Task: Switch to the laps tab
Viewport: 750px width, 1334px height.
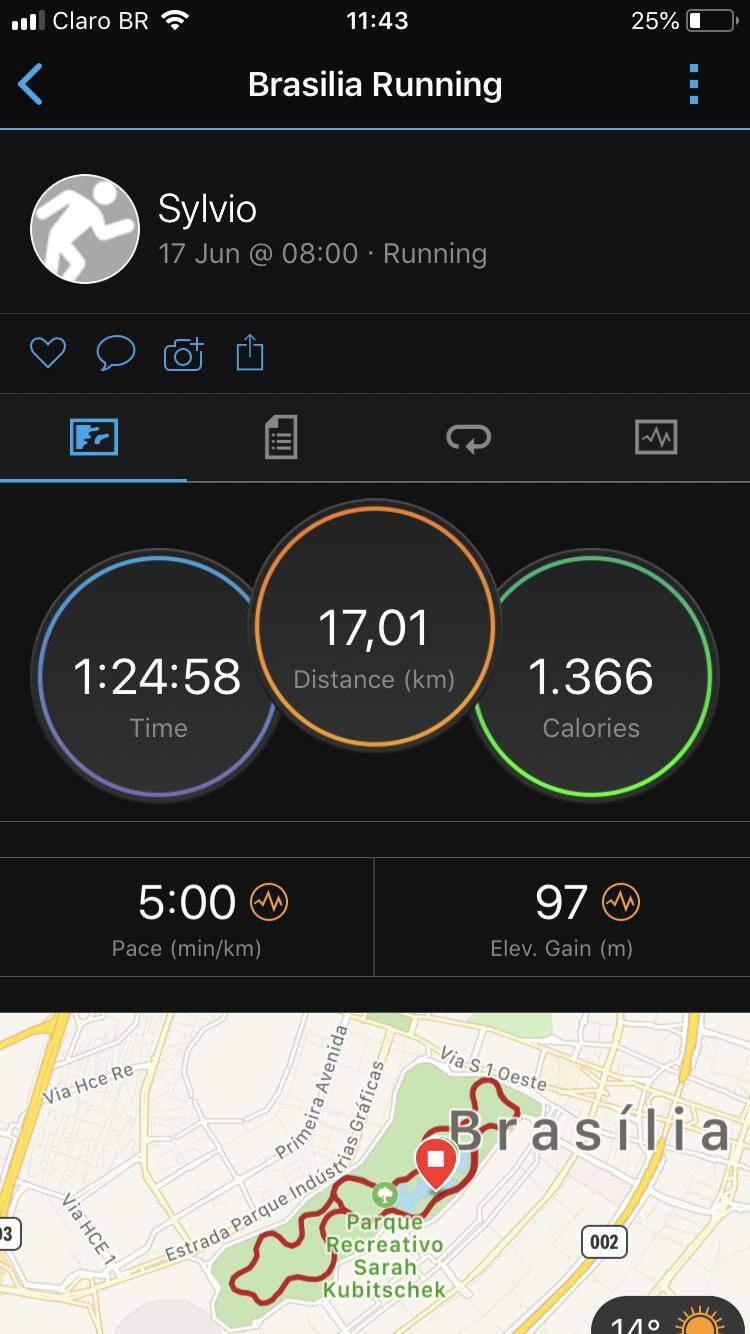Action: (468, 438)
